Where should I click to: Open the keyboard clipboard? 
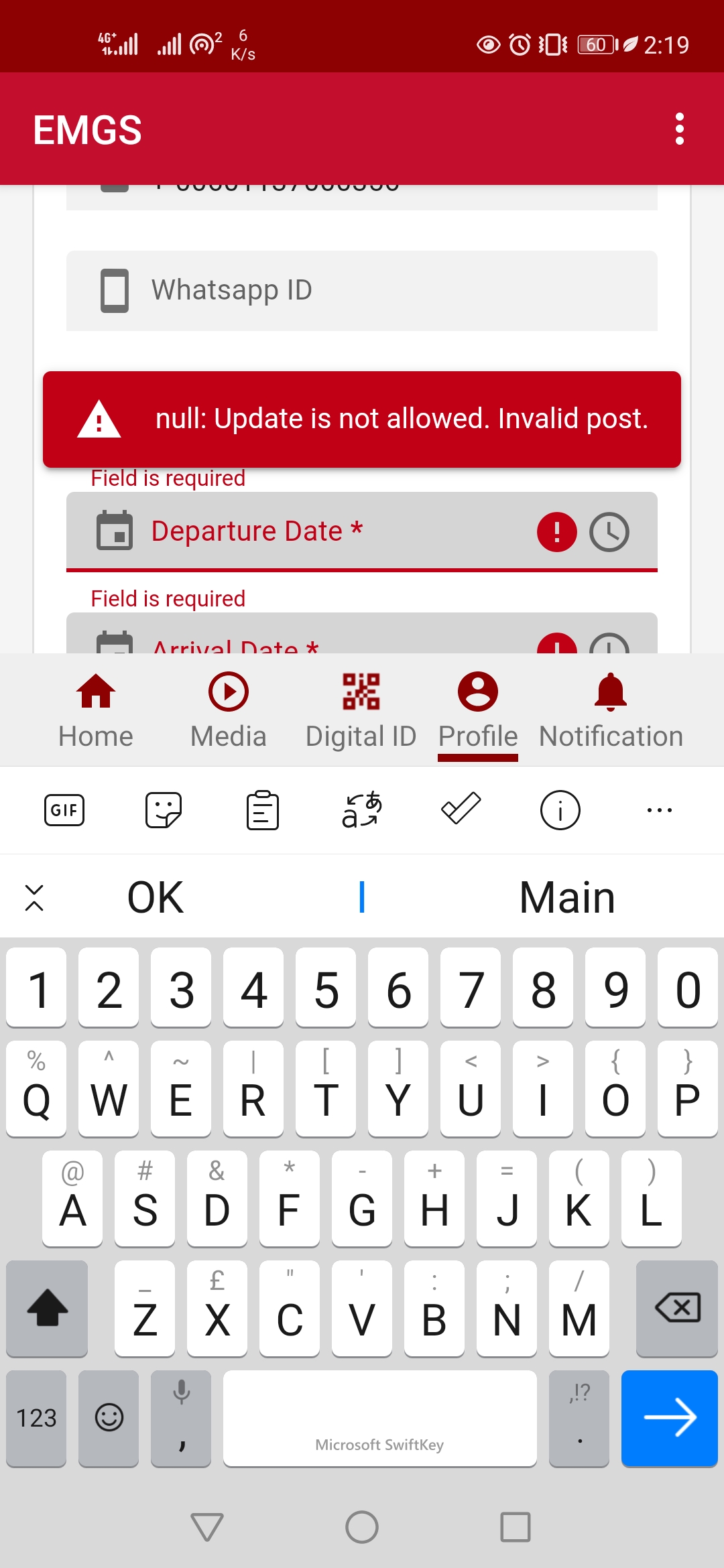tap(262, 810)
